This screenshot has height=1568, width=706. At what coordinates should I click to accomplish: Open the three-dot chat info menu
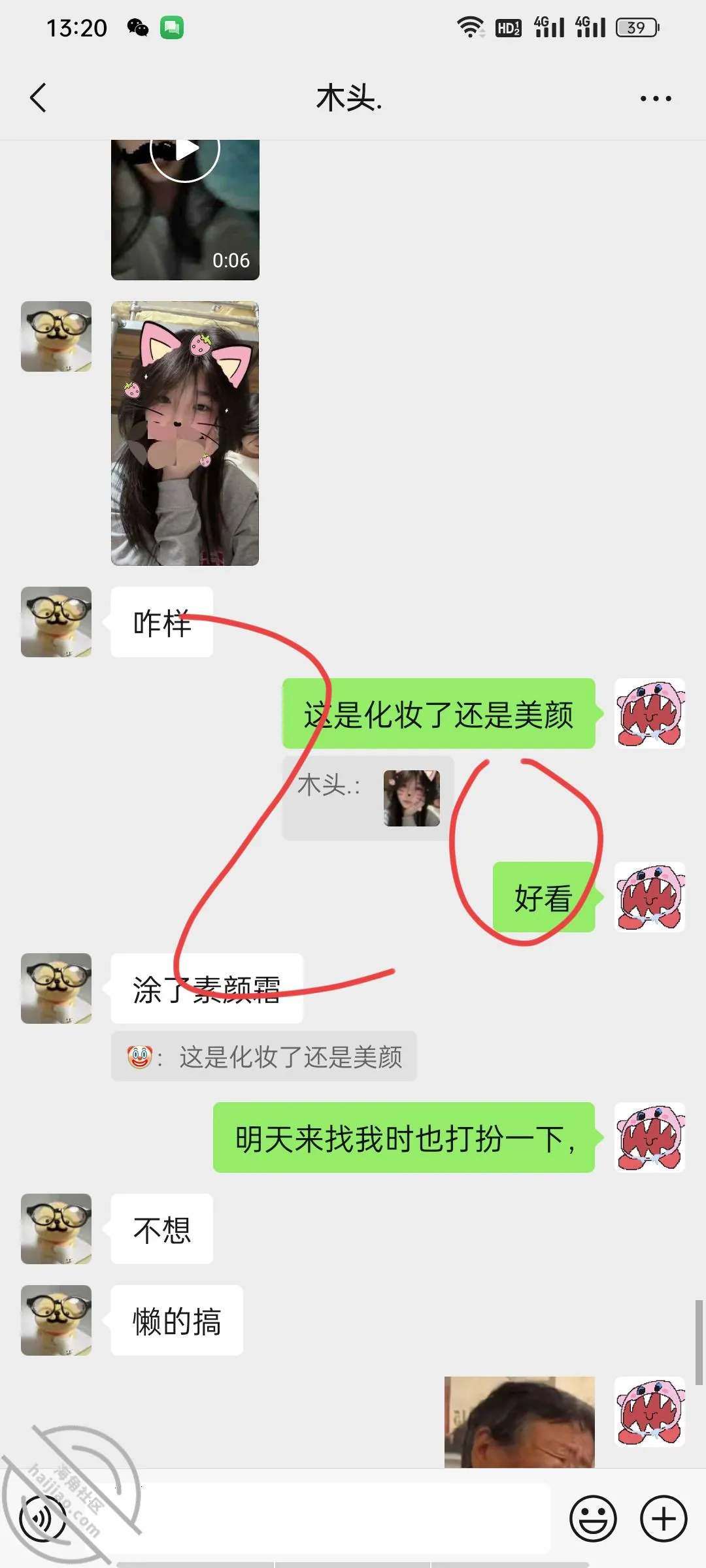(656, 99)
